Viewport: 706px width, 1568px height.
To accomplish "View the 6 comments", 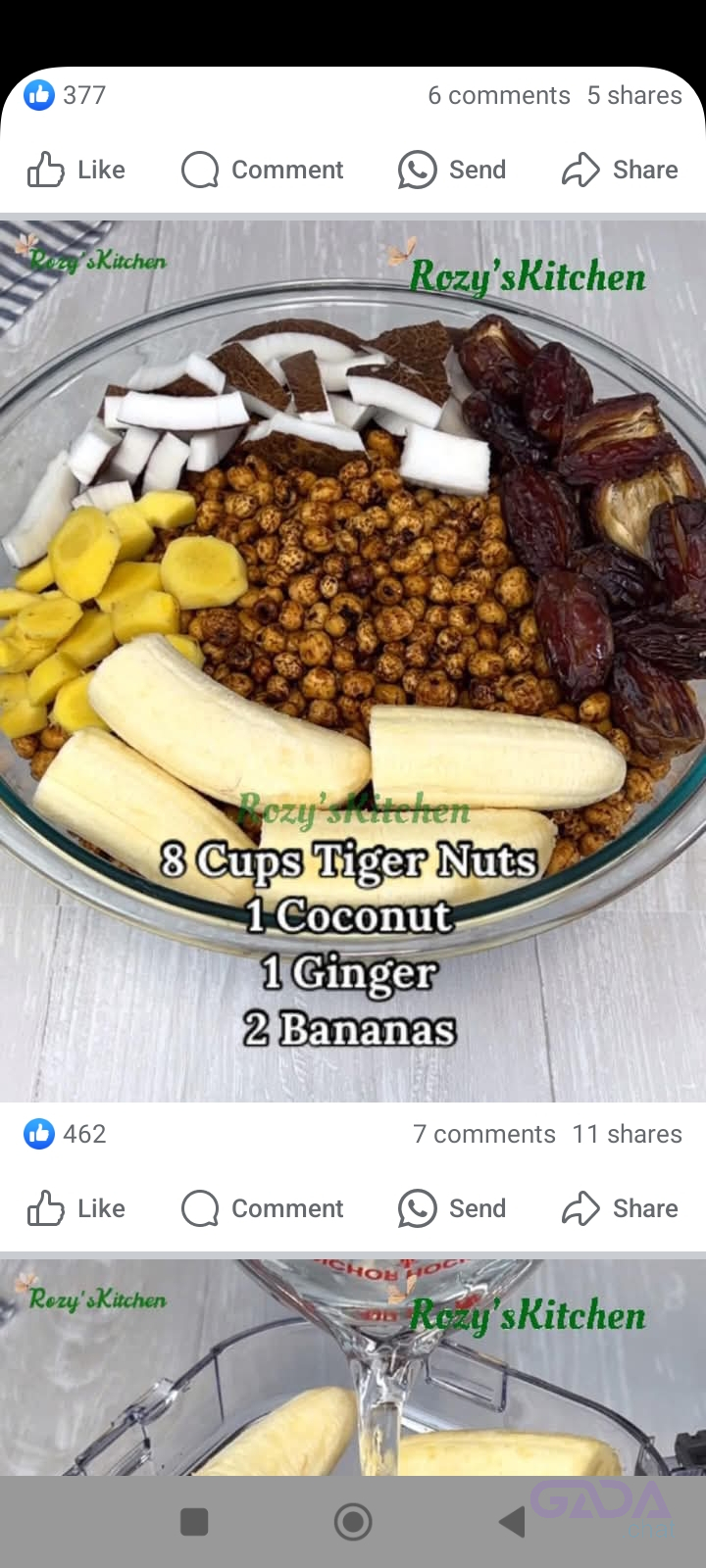I will tap(498, 95).
